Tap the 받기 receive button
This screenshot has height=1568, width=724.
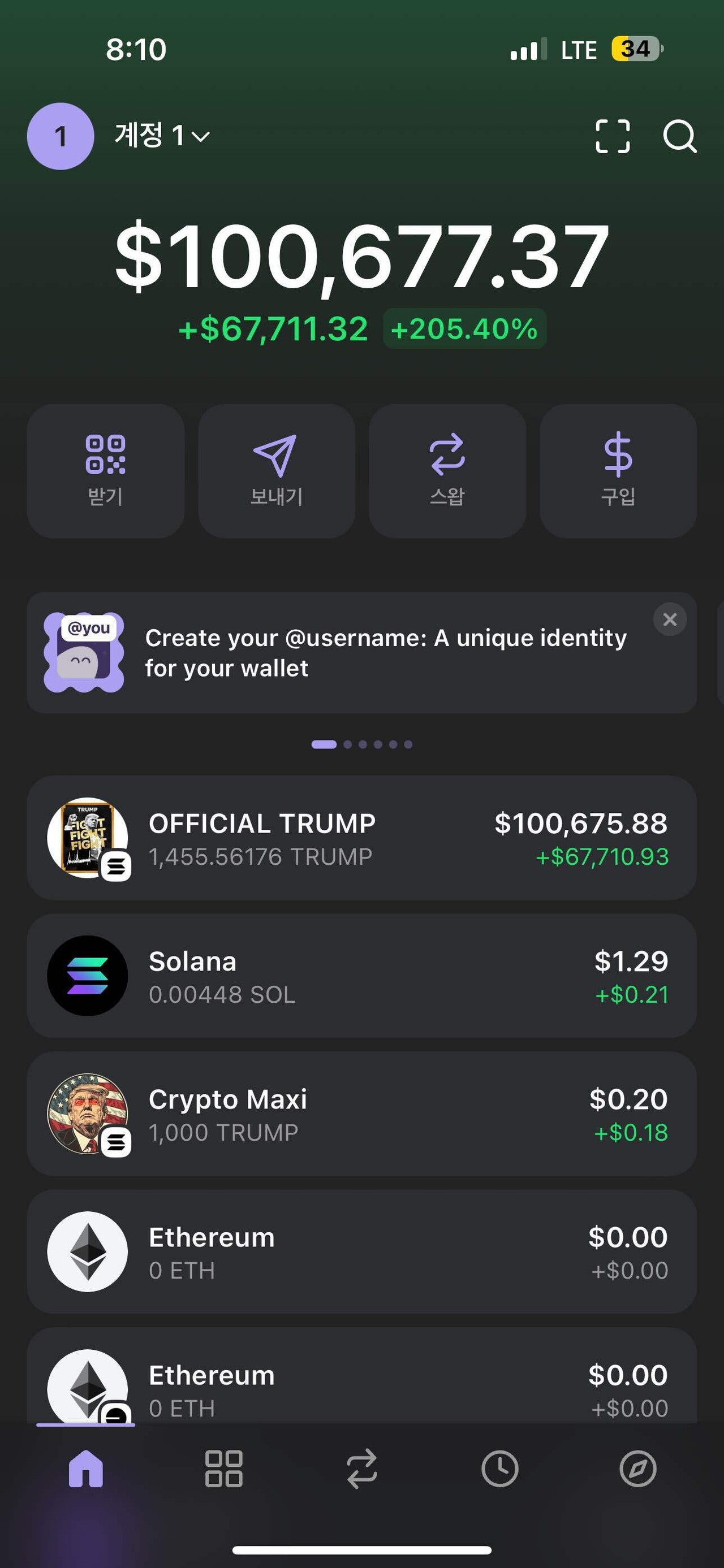(105, 470)
